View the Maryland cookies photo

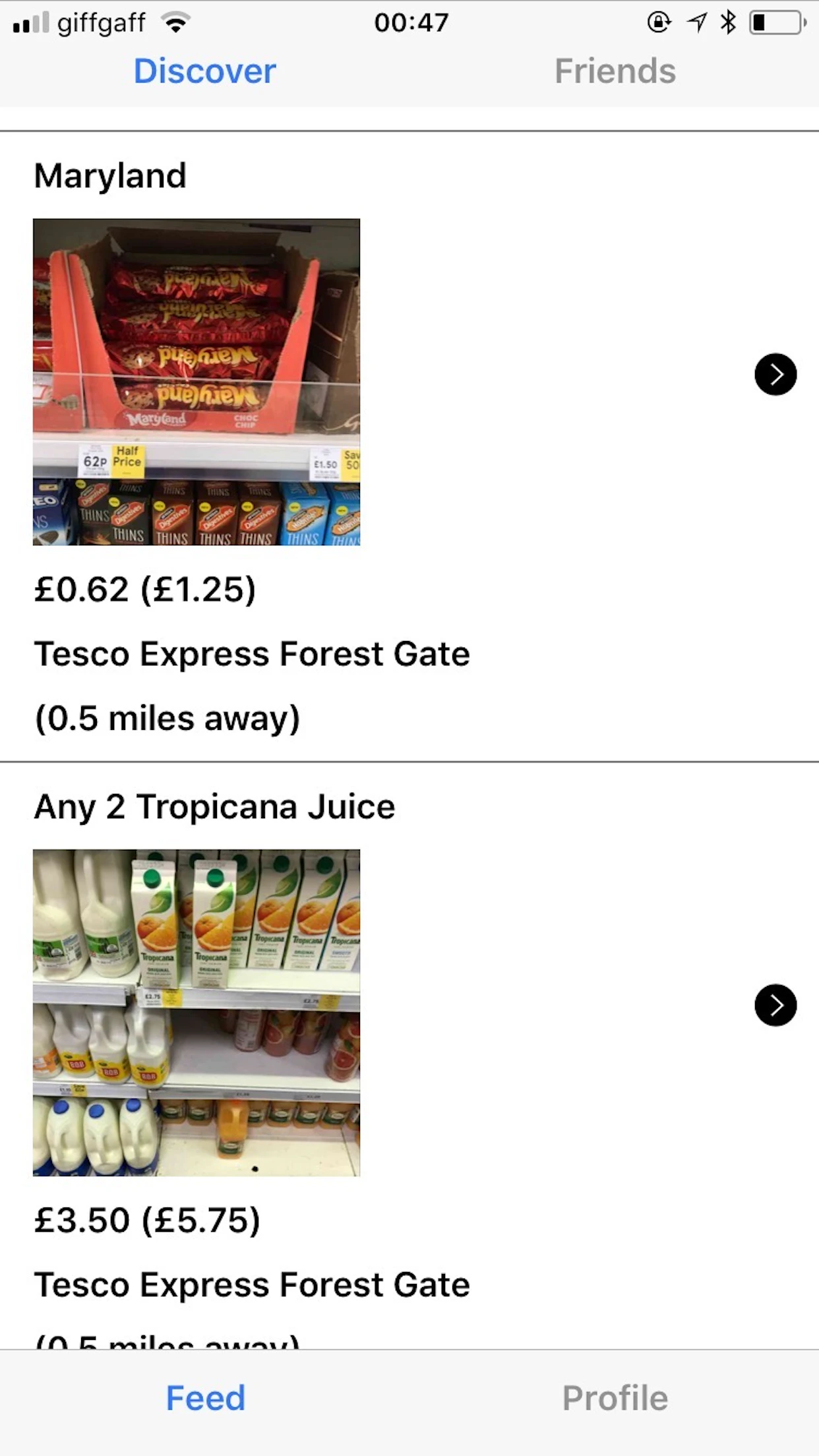coord(197,382)
